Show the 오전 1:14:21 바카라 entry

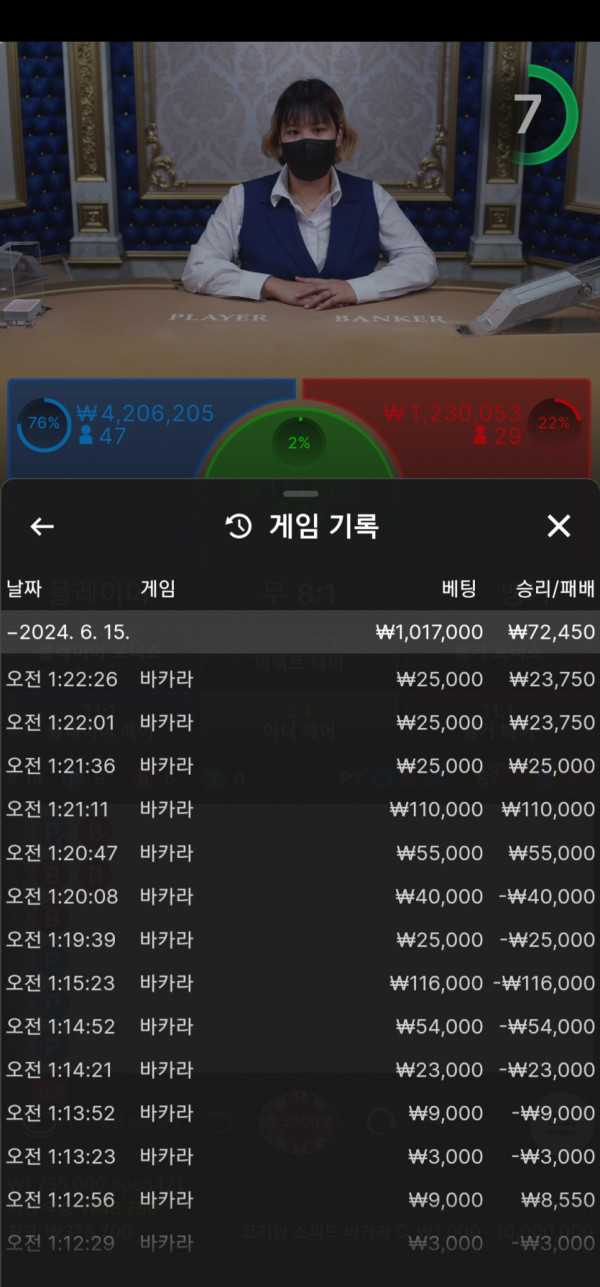point(300,1070)
